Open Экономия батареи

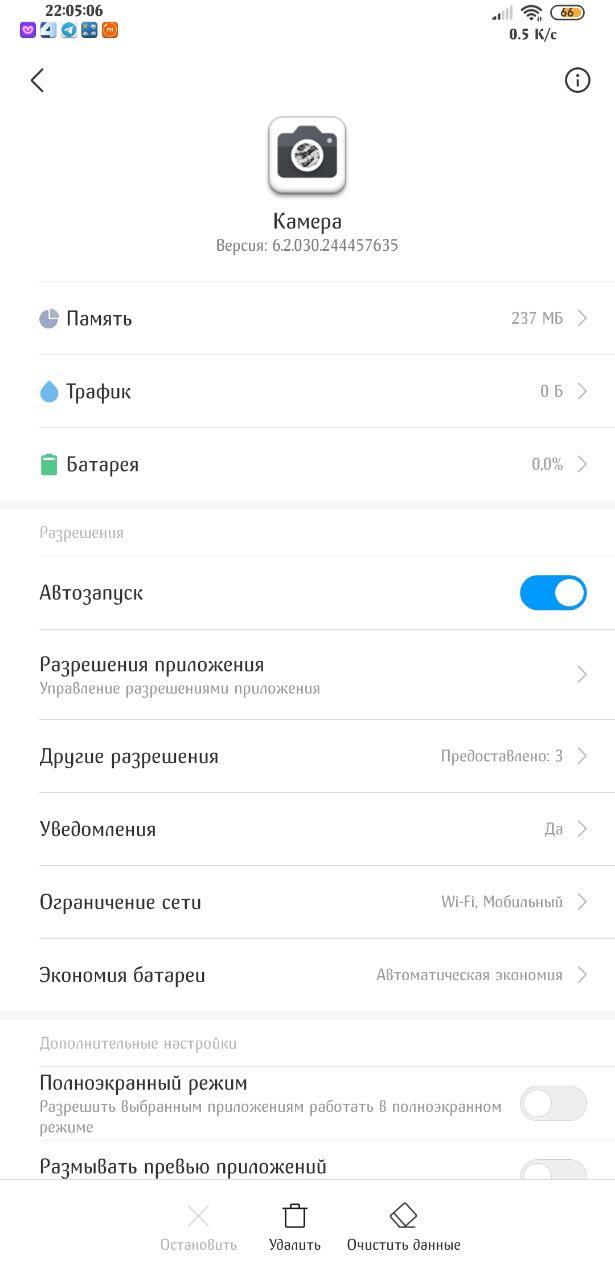pos(307,975)
